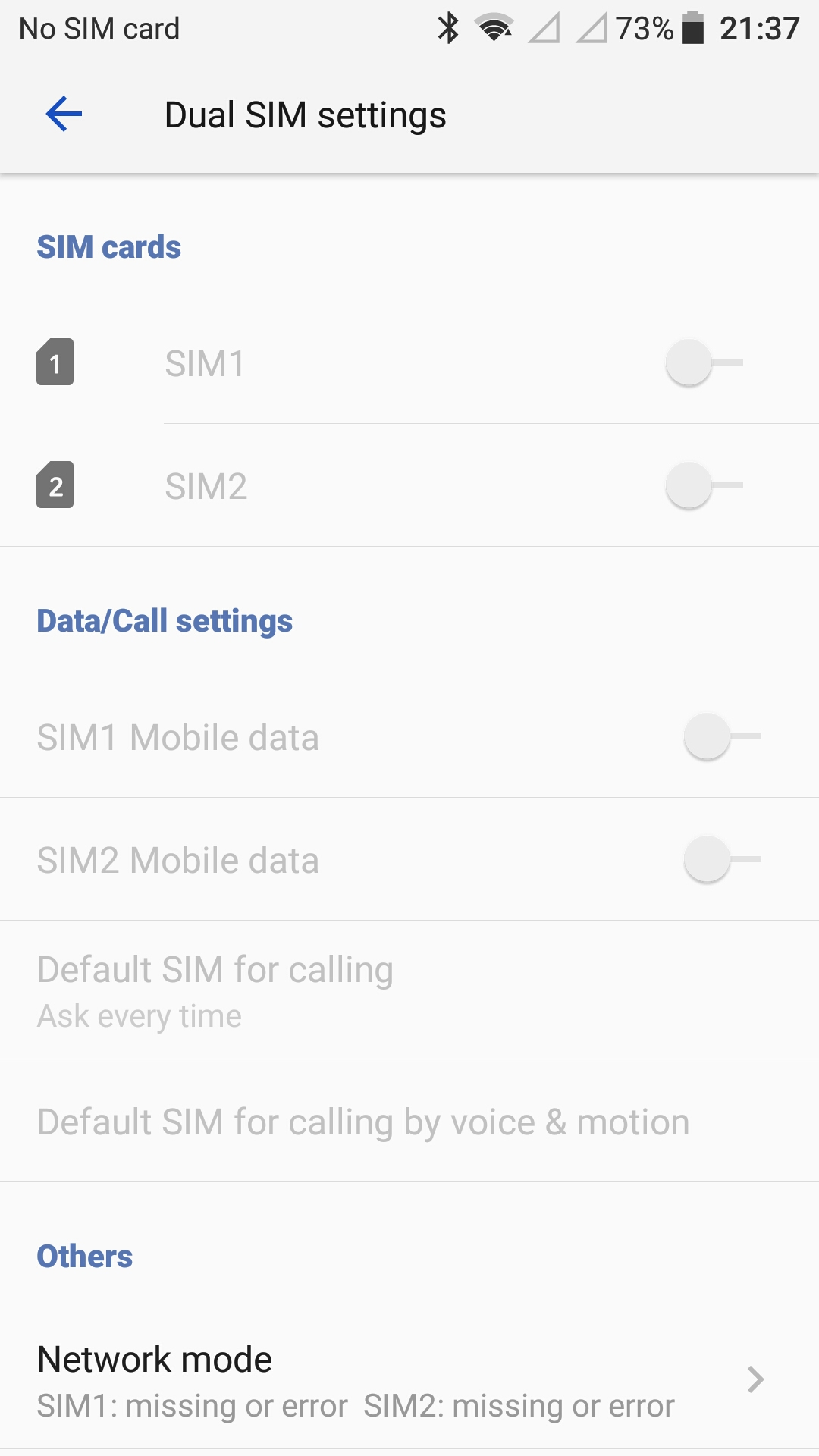Open Default SIM for calling
Viewport: 819px width, 1456px height.
click(x=409, y=990)
